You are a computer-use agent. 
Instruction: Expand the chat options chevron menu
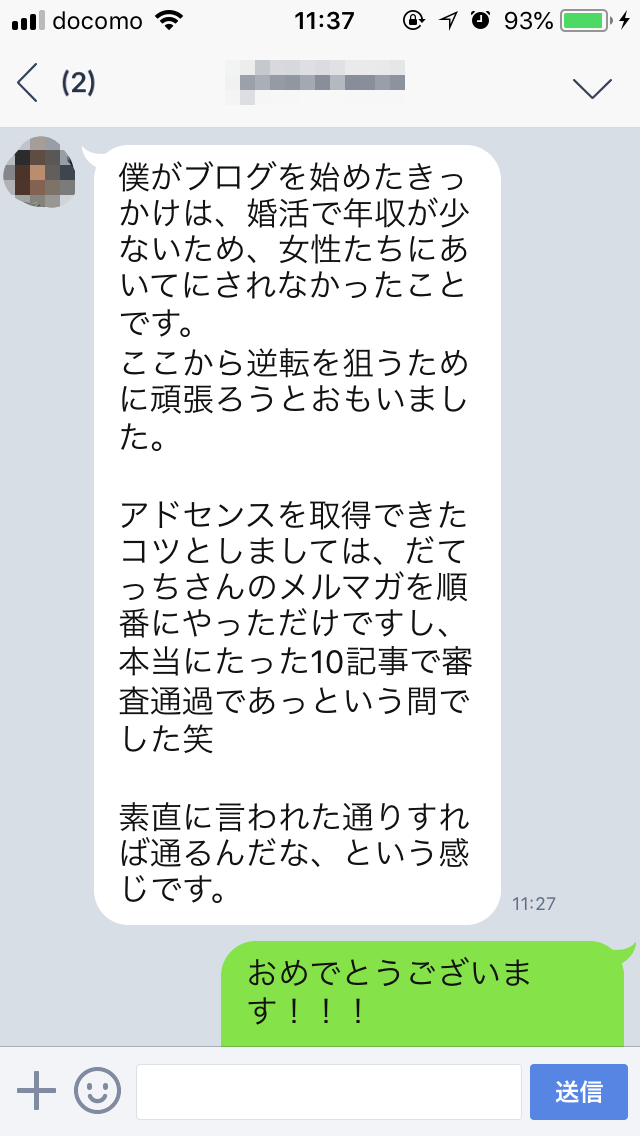[x=592, y=87]
